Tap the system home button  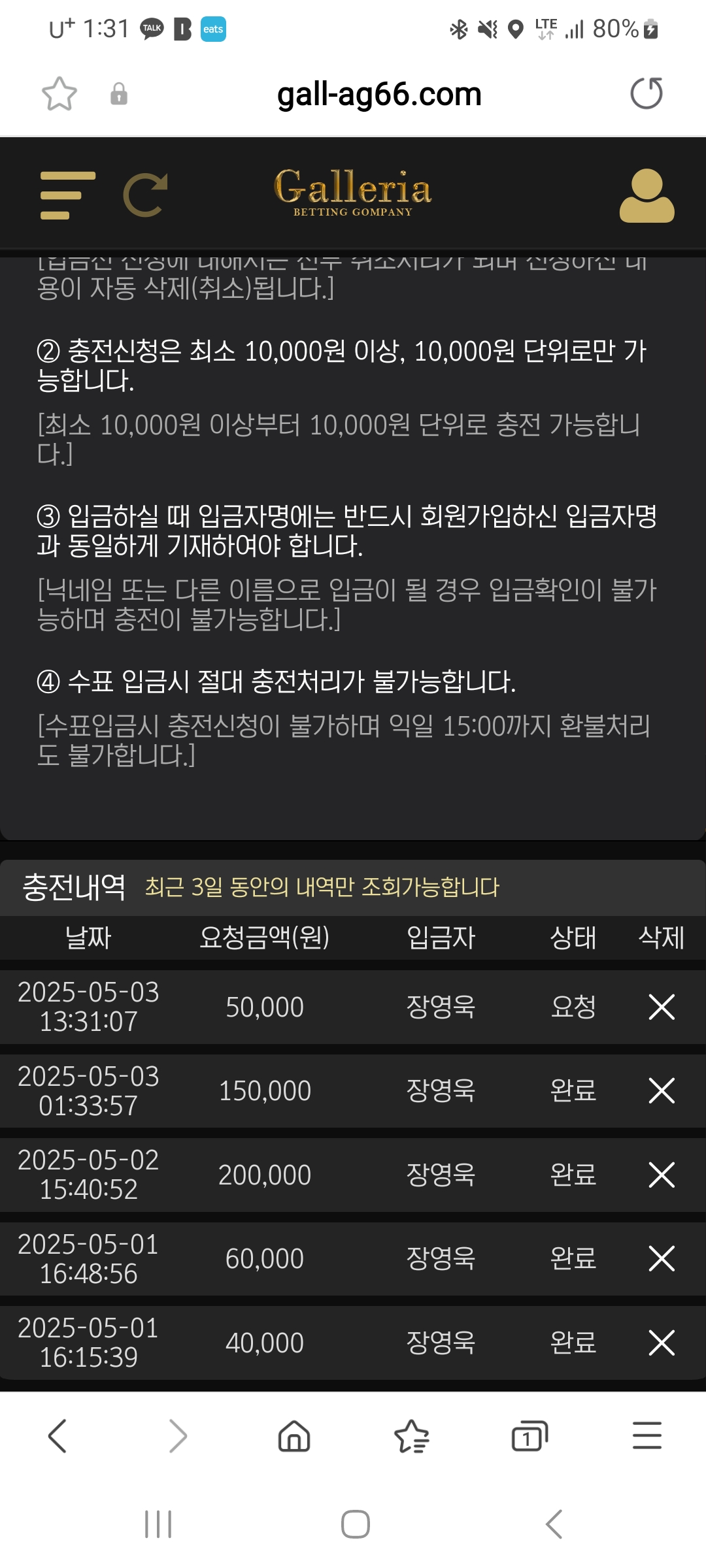tap(355, 1524)
